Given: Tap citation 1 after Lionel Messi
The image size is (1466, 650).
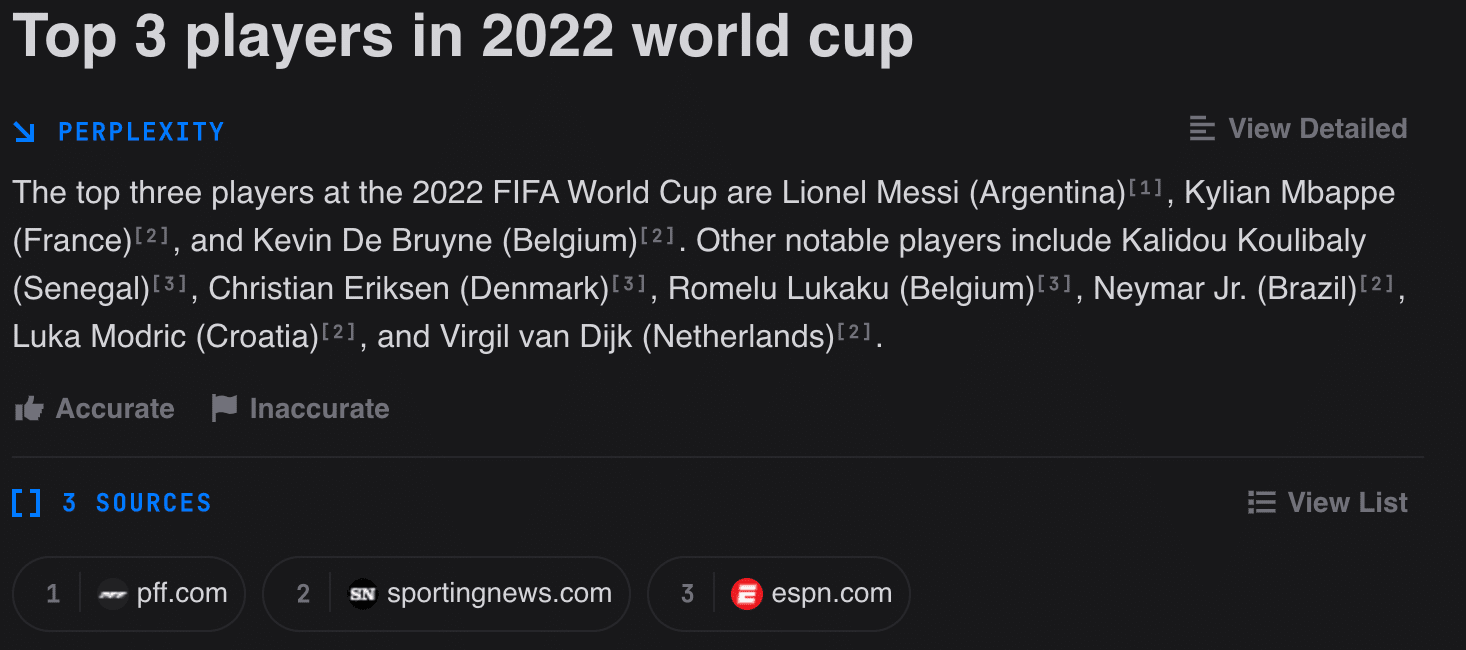Looking at the screenshot, I should coord(1145,187).
